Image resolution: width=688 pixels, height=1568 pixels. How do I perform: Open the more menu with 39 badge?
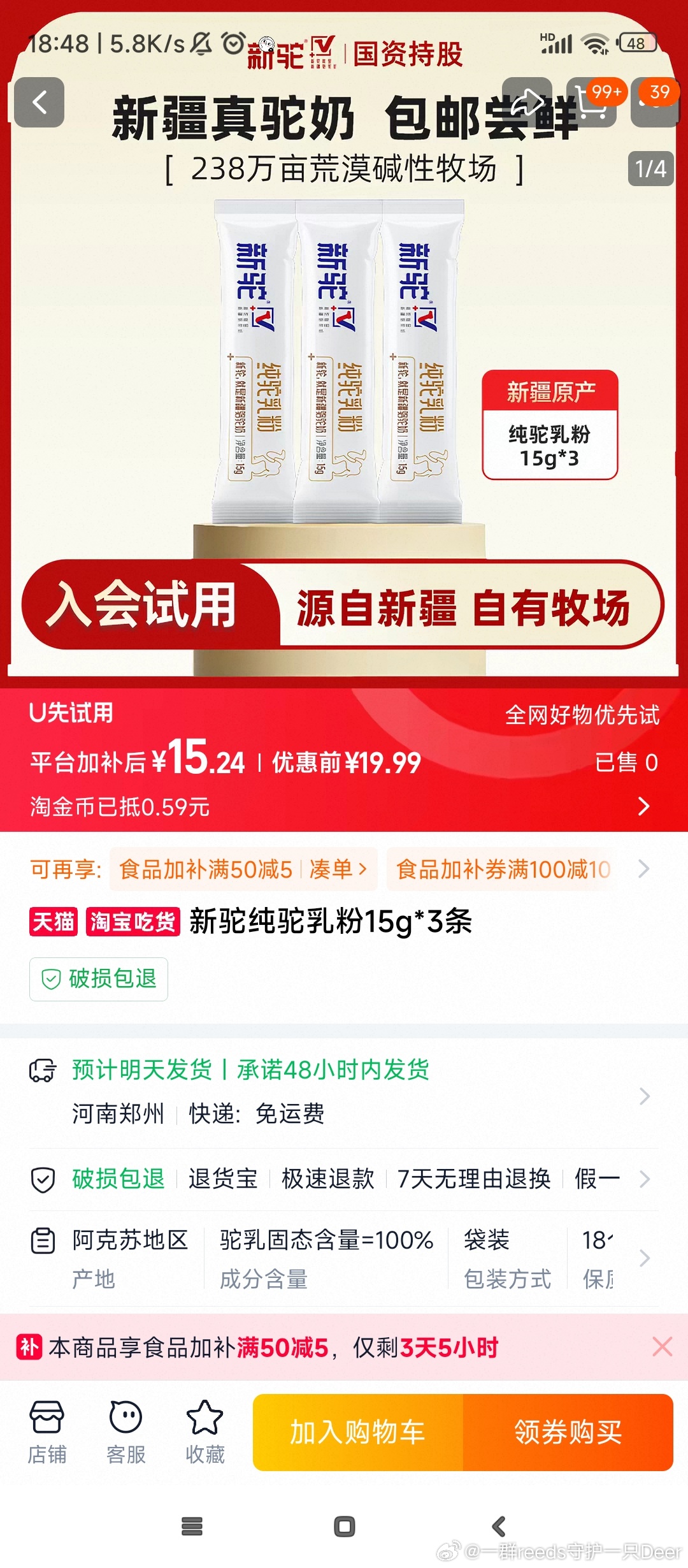656,103
